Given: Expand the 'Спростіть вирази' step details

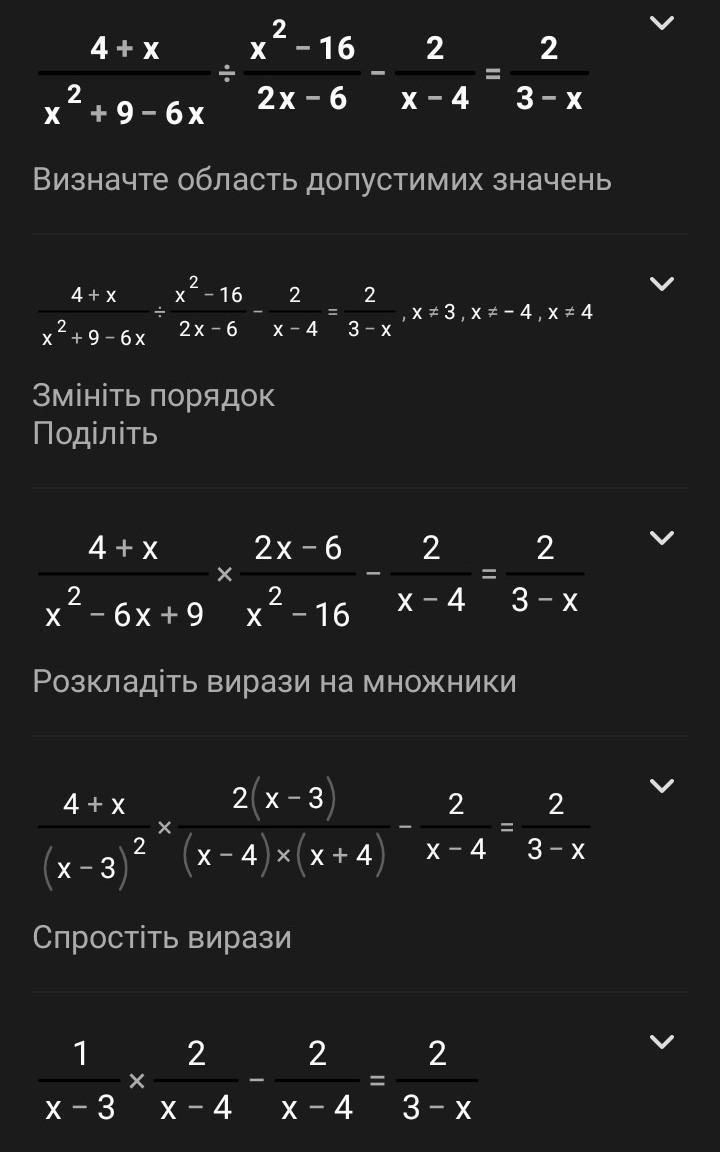Looking at the screenshot, I should [662, 786].
